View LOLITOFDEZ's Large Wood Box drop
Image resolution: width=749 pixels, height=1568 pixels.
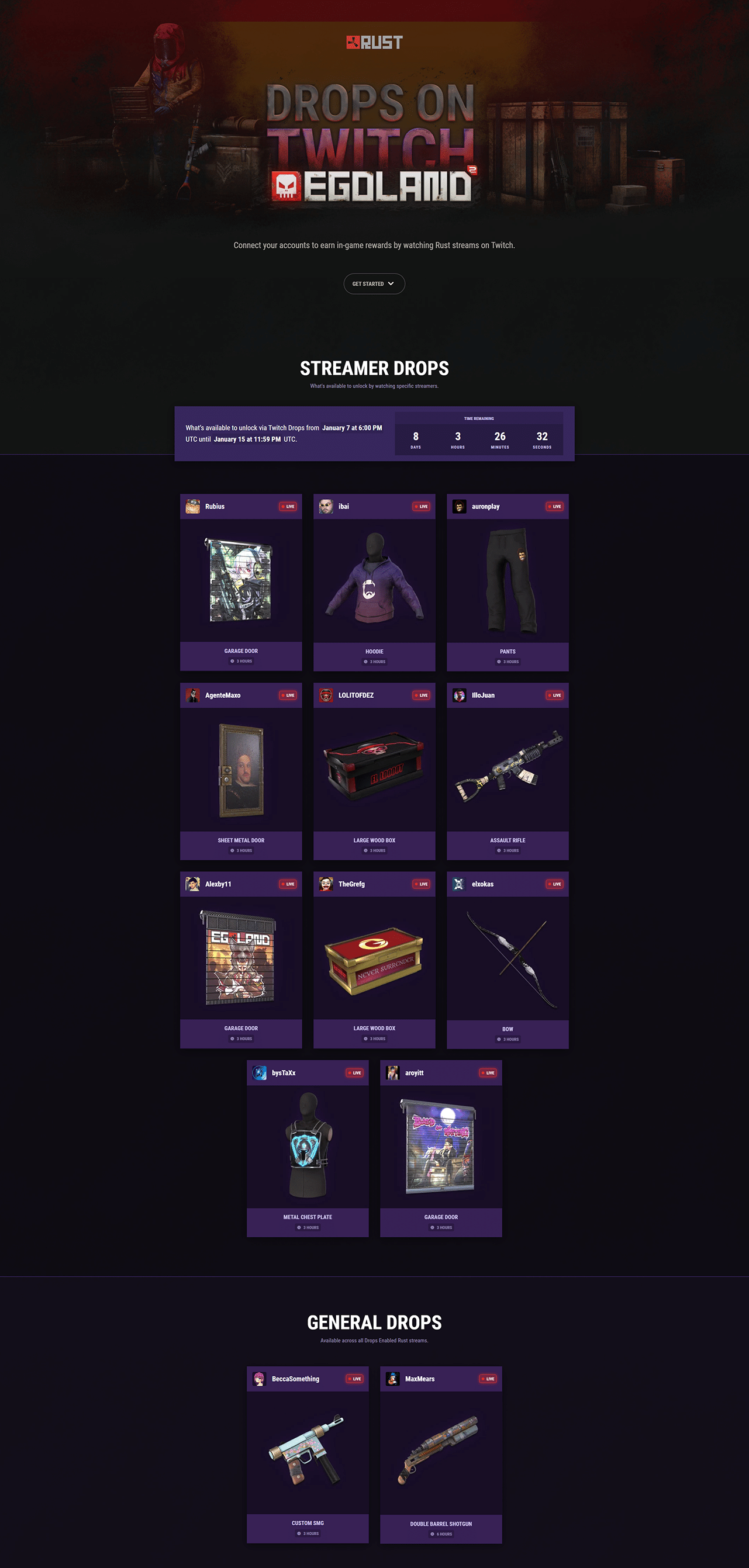[x=374, y=770]
